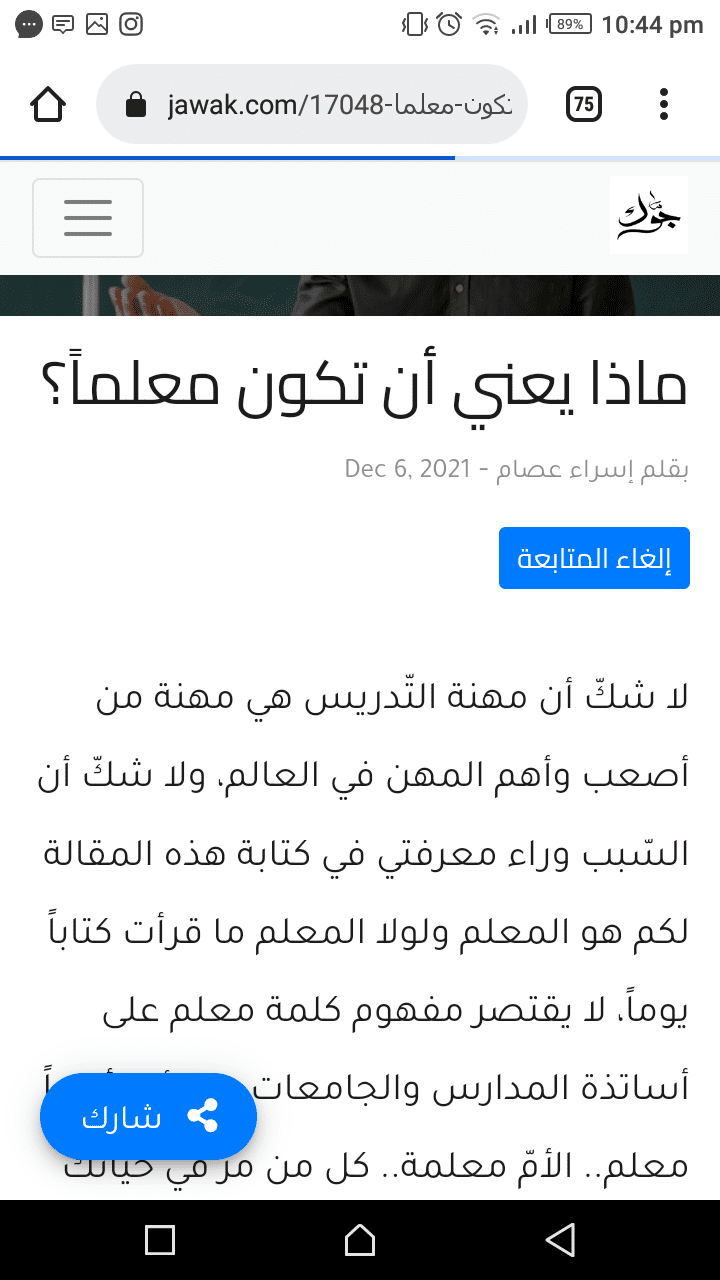Tap the إلغاء المتابعة unfollow button

pos(594,558)
